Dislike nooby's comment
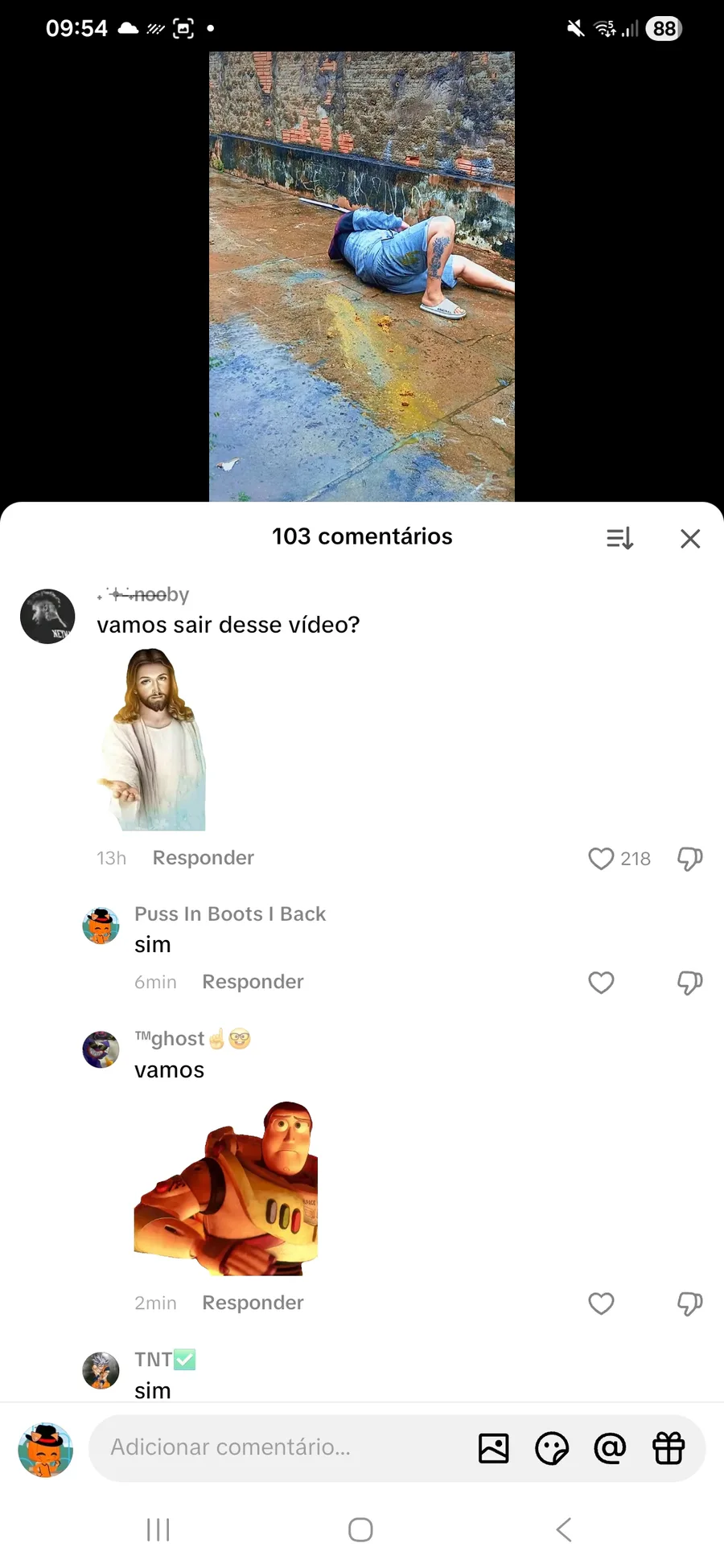Image resolution: width=724 pixels, height=1568 pixels. coord(689,858)
